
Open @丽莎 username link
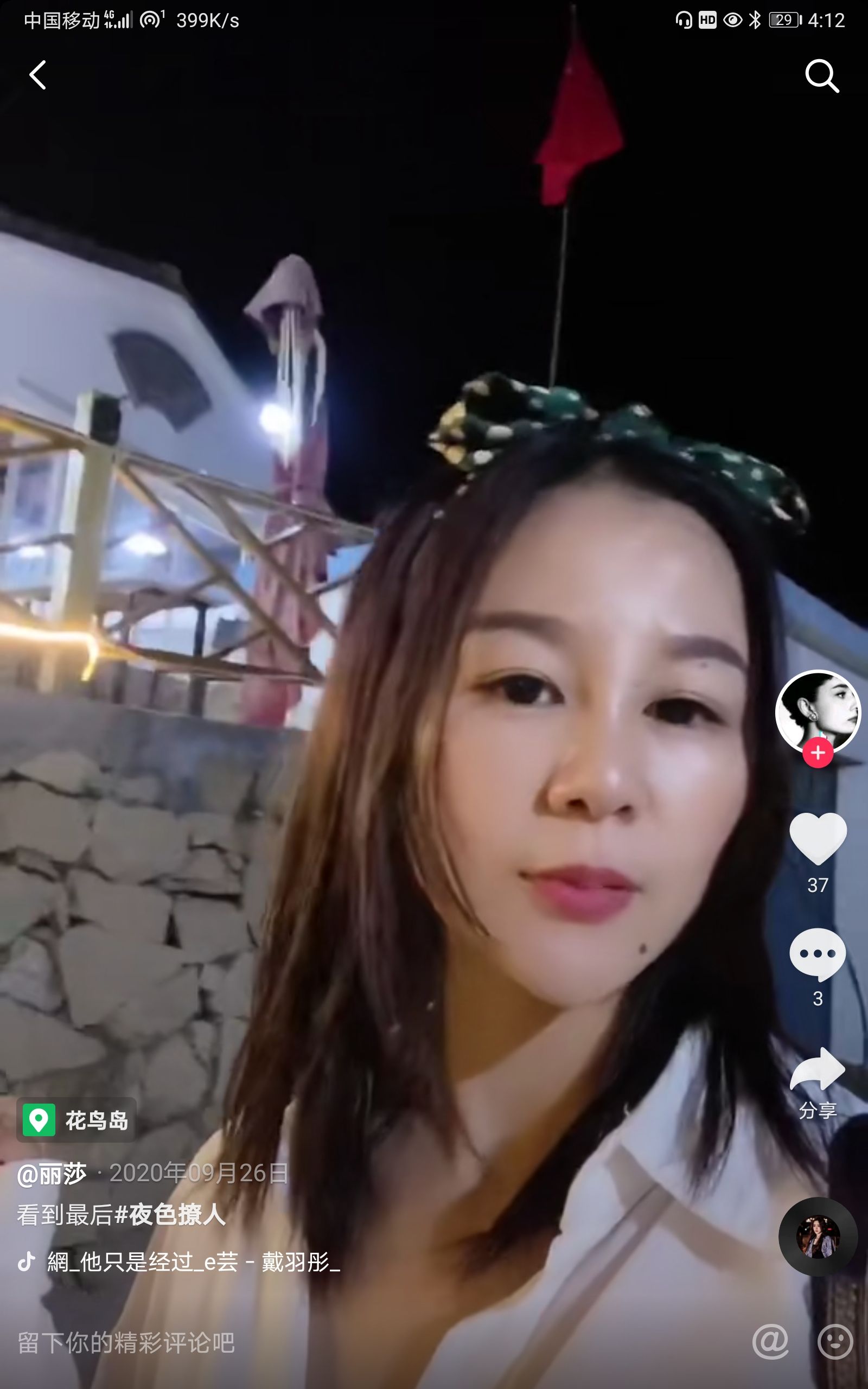click(x=52, y=1174)
